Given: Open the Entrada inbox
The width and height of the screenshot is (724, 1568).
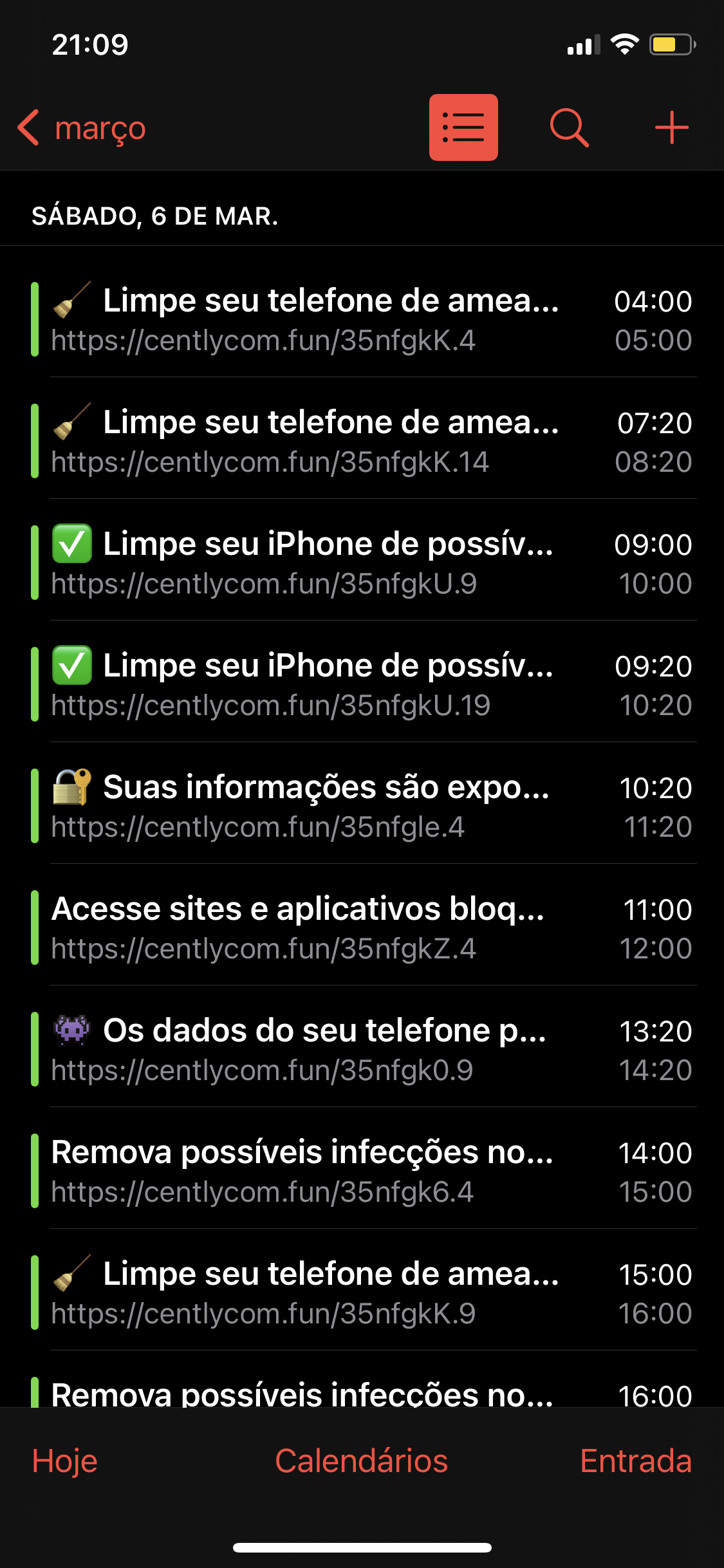Looking at the screenshot, I should [635, 1461].
